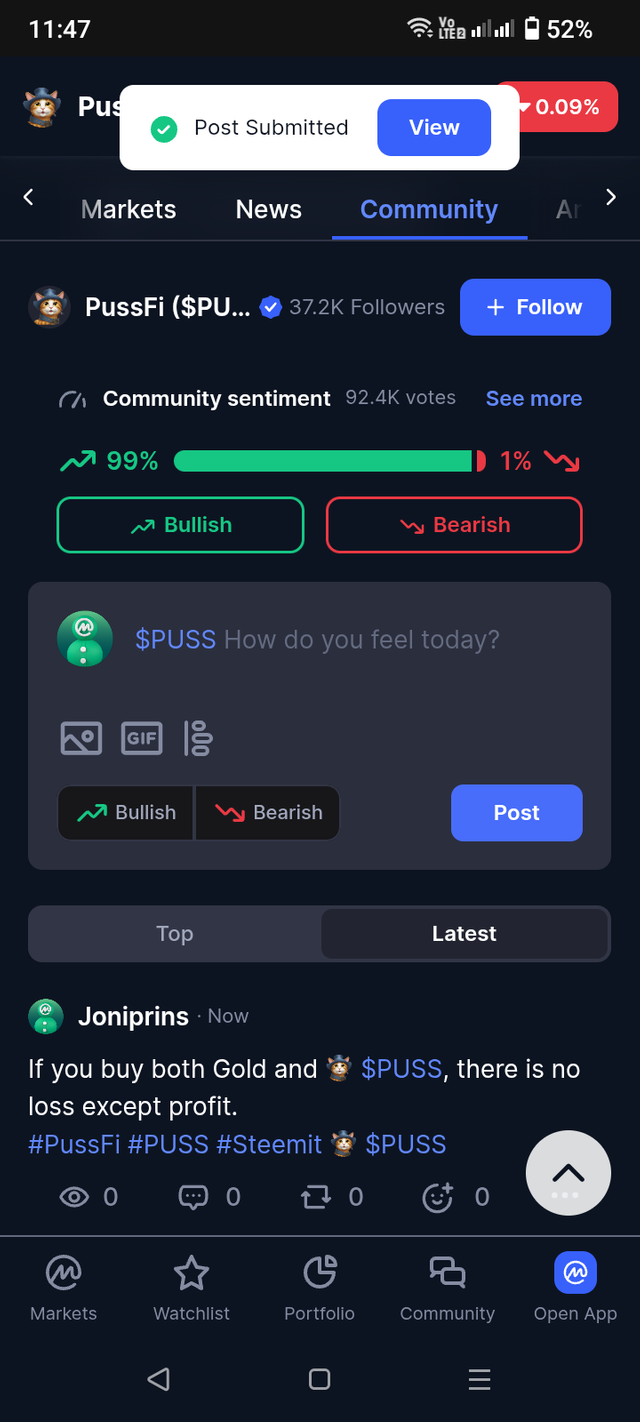
Task: Switch the feed to Top
Action: pyautogui.click(x=175, y=934)
